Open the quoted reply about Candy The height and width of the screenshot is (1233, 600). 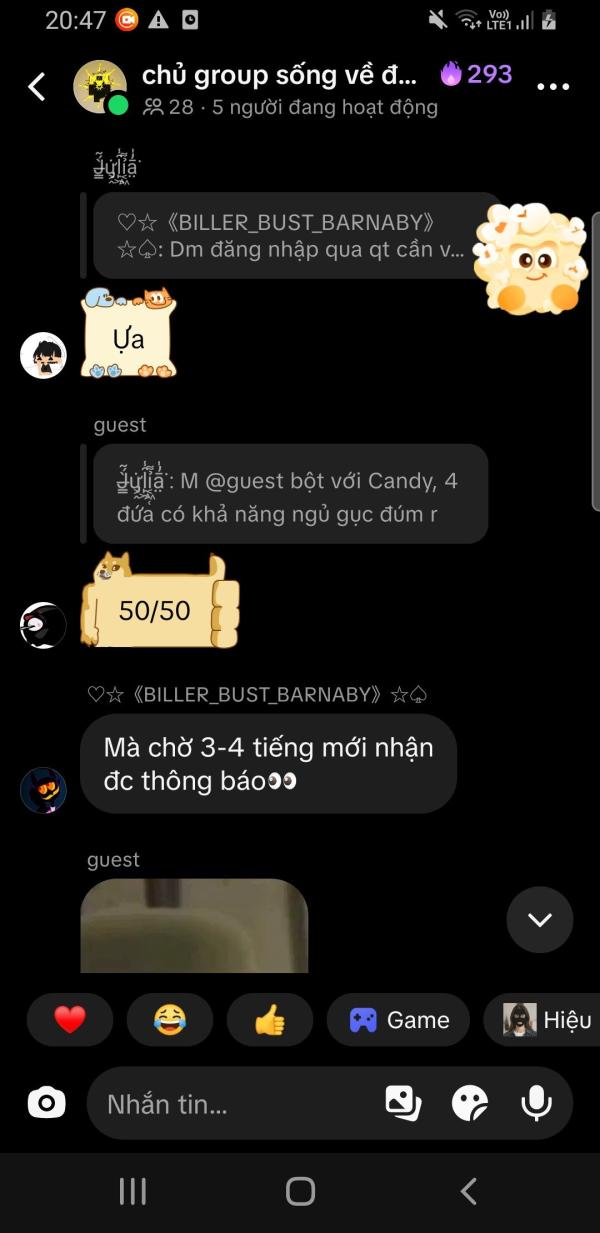coord(290,494)
